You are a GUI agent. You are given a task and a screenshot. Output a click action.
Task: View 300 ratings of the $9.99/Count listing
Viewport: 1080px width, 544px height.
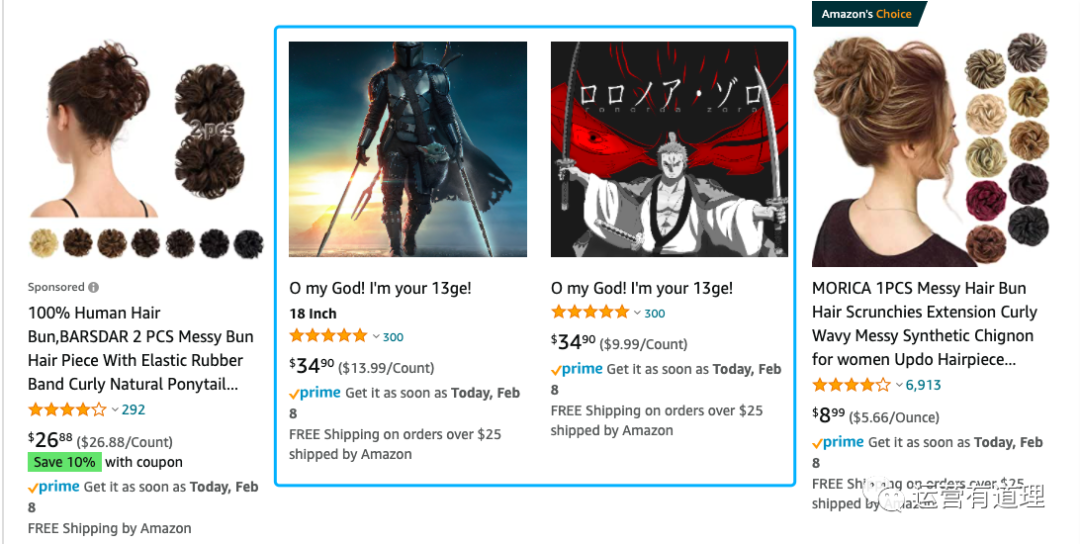(x=654, y=313)
